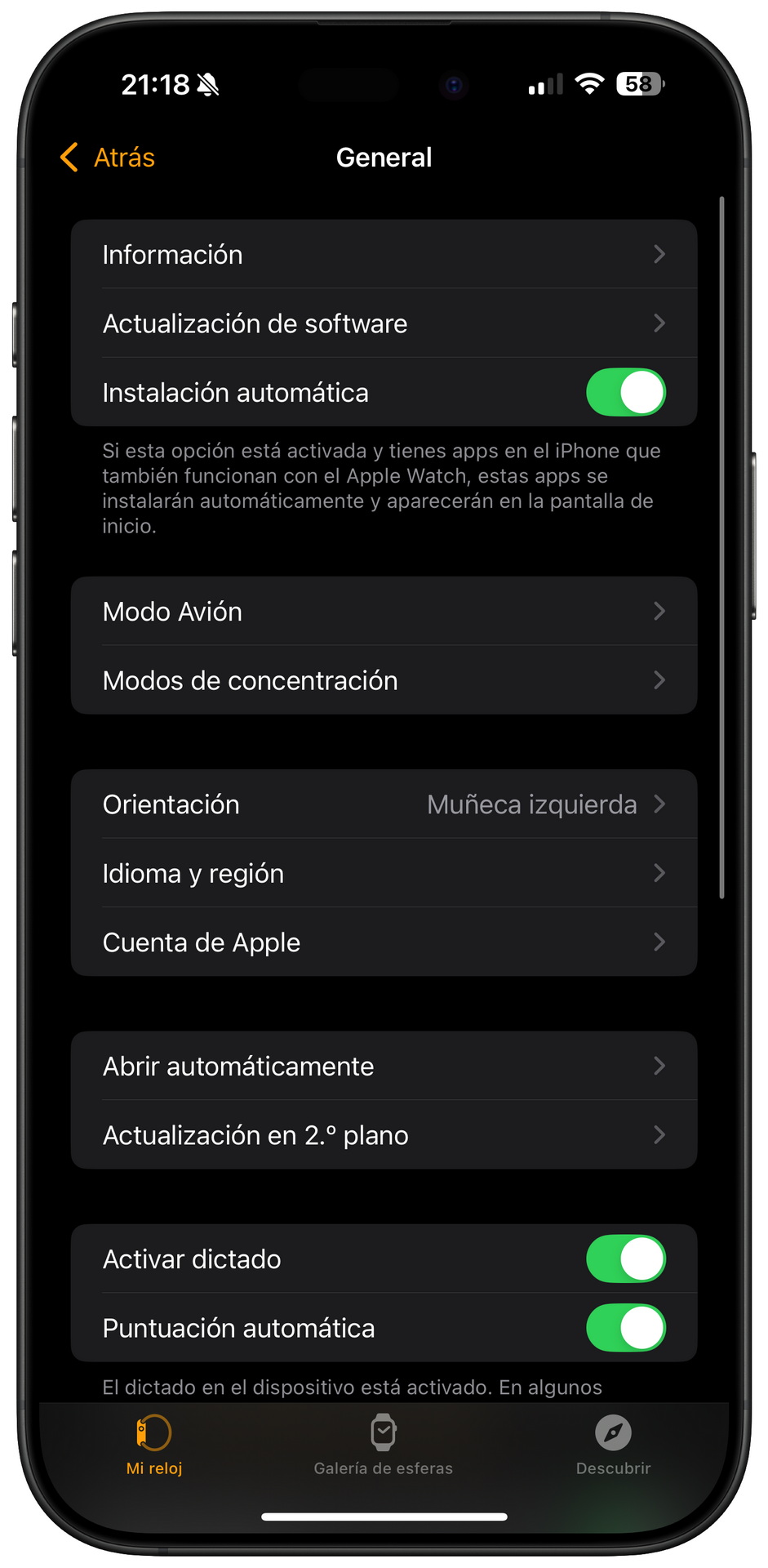768x1568 pixels.
Task: Toggle Puntuación automática off
Action: coord(626,1328)
